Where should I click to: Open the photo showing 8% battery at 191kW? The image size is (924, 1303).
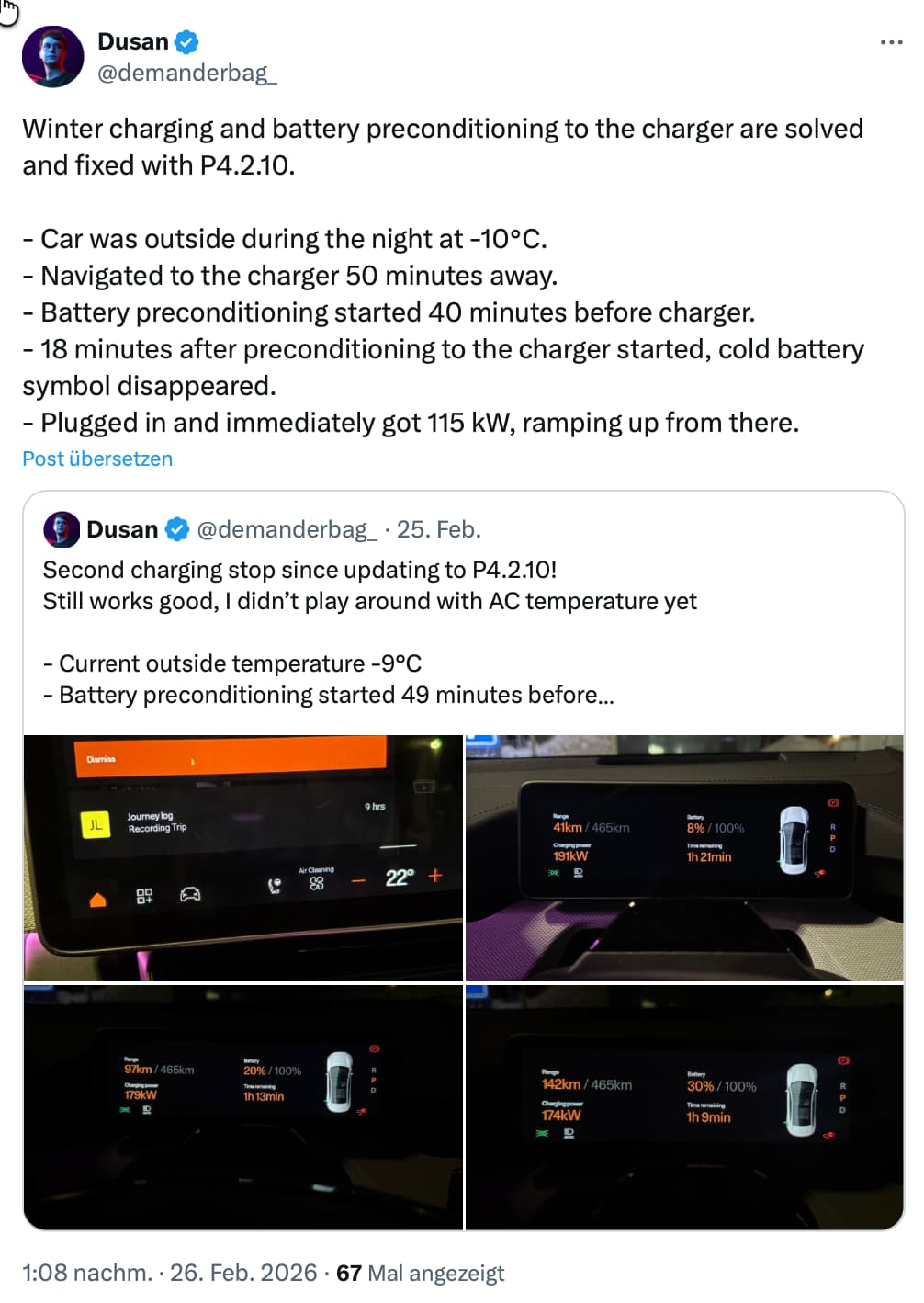pyautogui.click(x=684, y=857)
